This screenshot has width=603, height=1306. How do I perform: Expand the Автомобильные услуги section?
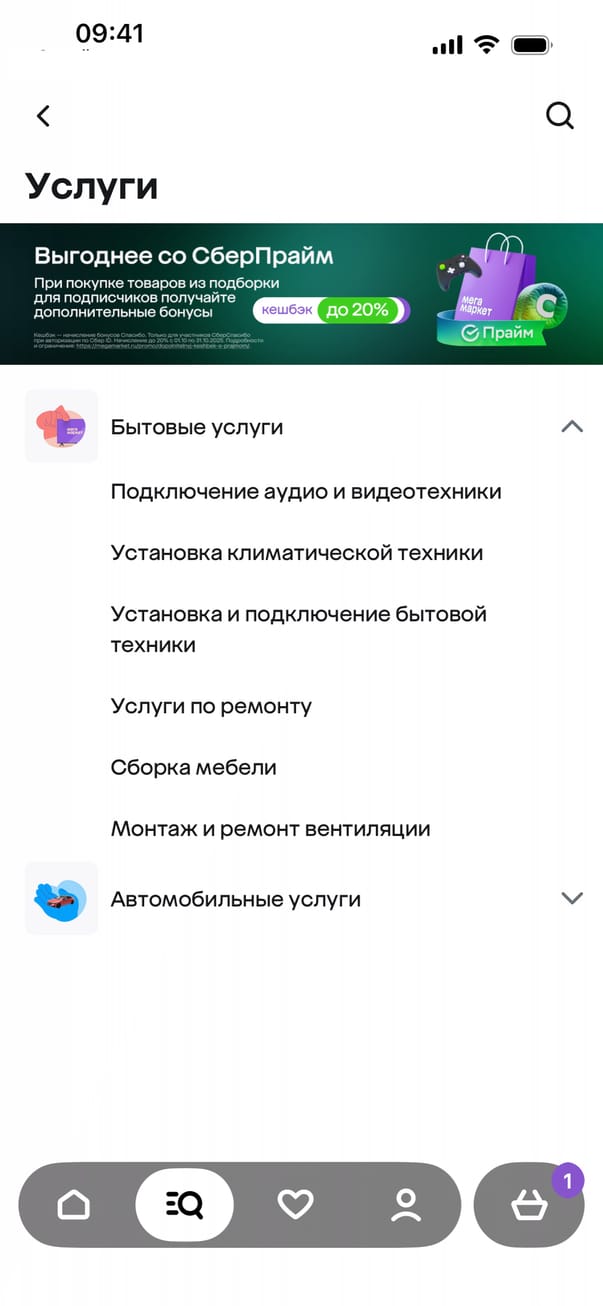point(571,898)
